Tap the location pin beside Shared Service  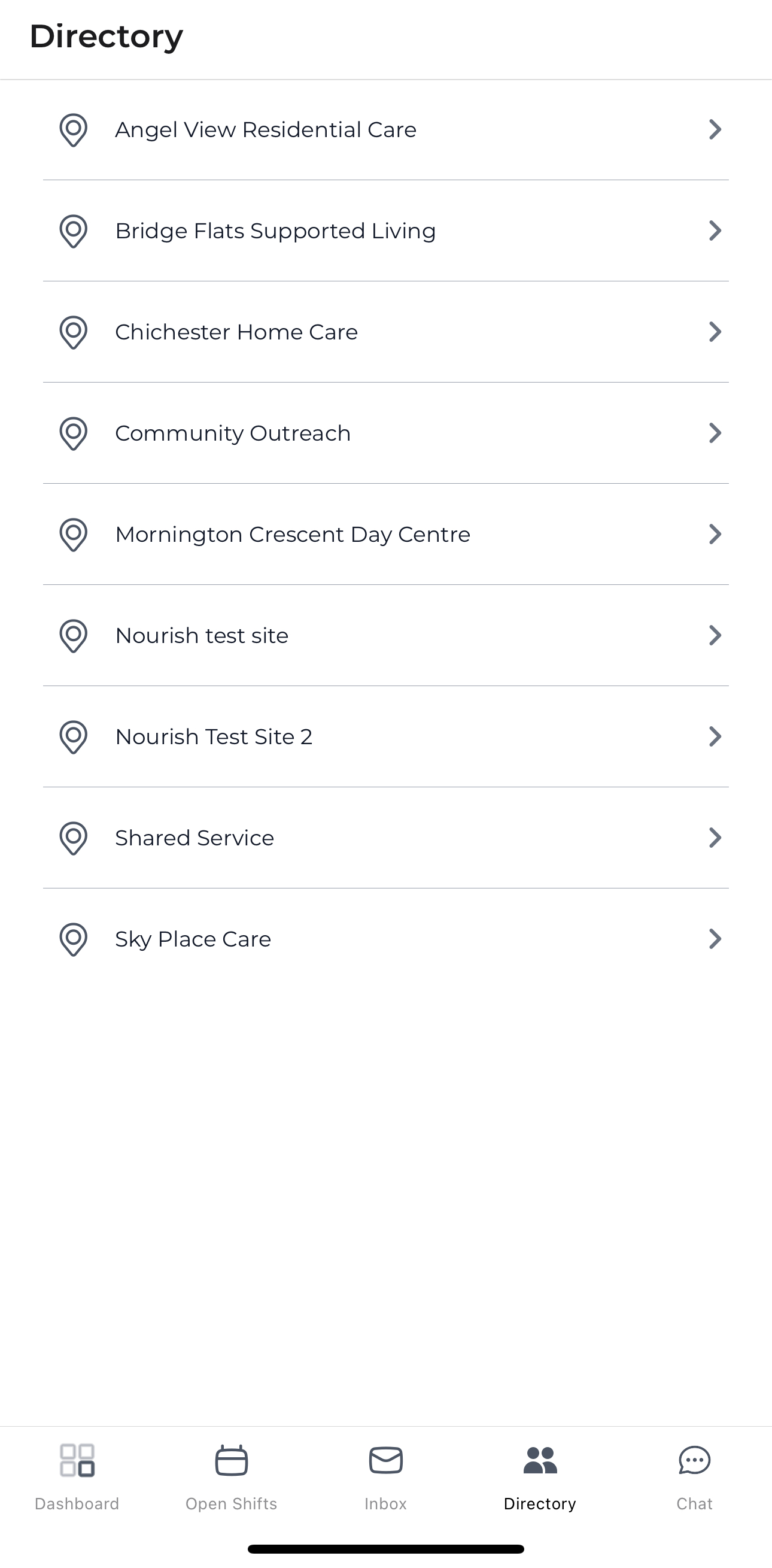click(72, 838)
